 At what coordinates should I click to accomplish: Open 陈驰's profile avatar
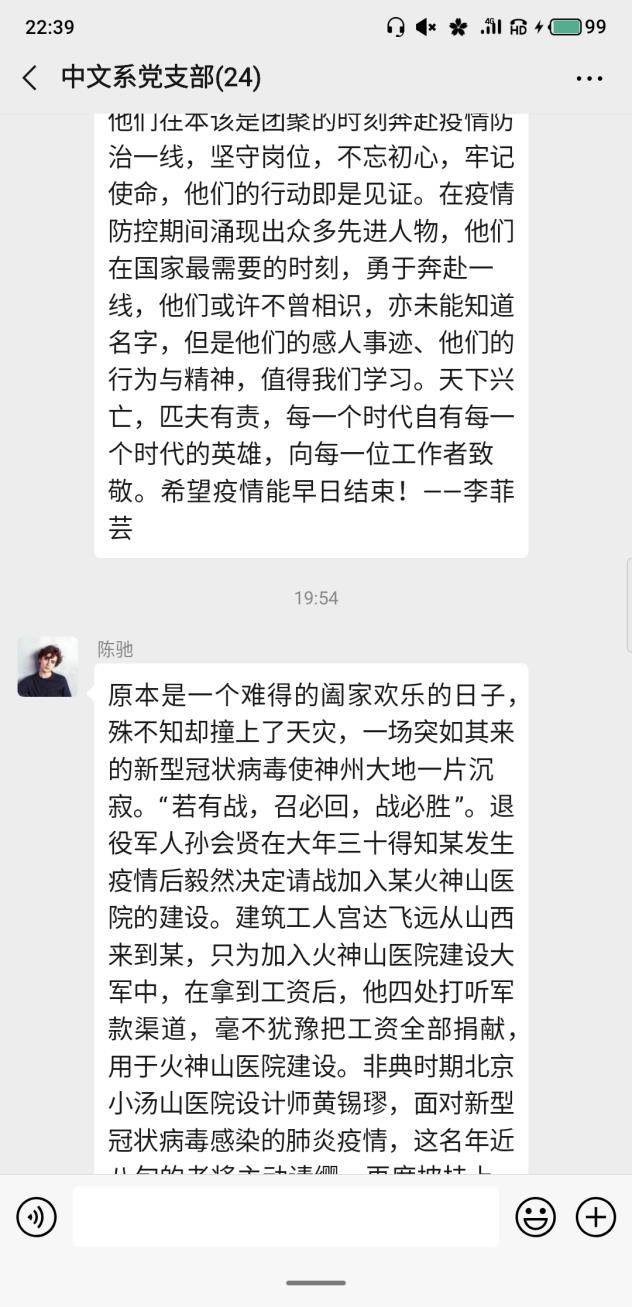(x=47, y=666)
